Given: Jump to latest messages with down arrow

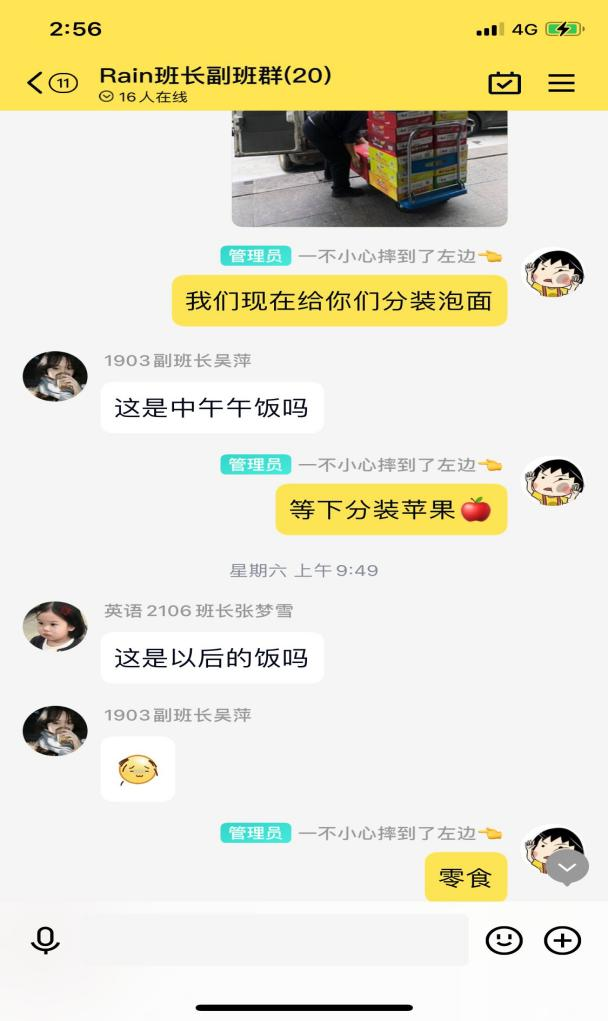Looking at the screenshot, I should click(x=567, y=866).
